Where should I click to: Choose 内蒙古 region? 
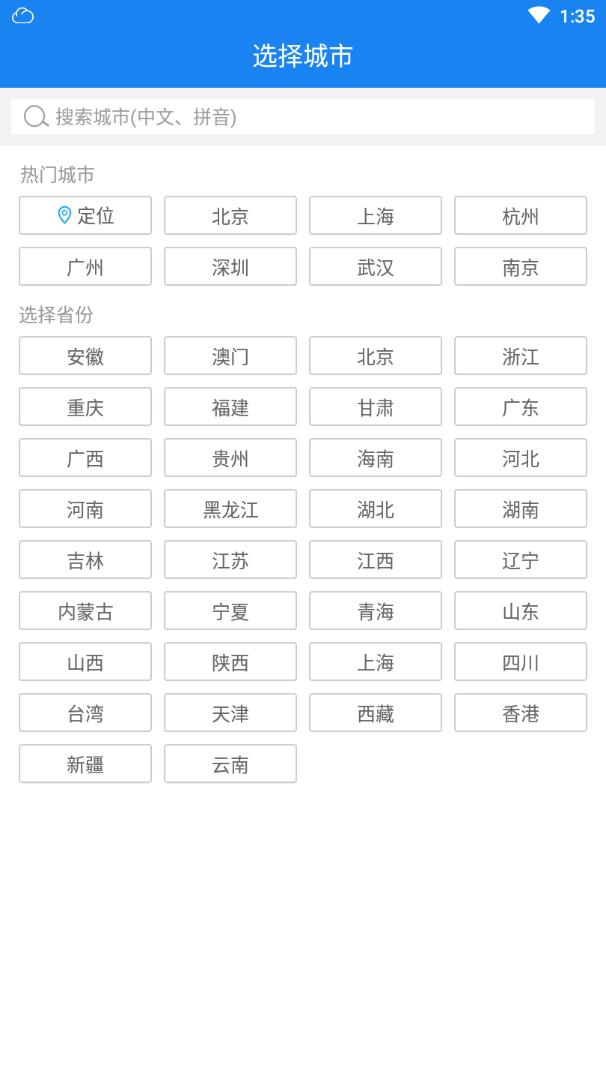[x=85, y=611]
